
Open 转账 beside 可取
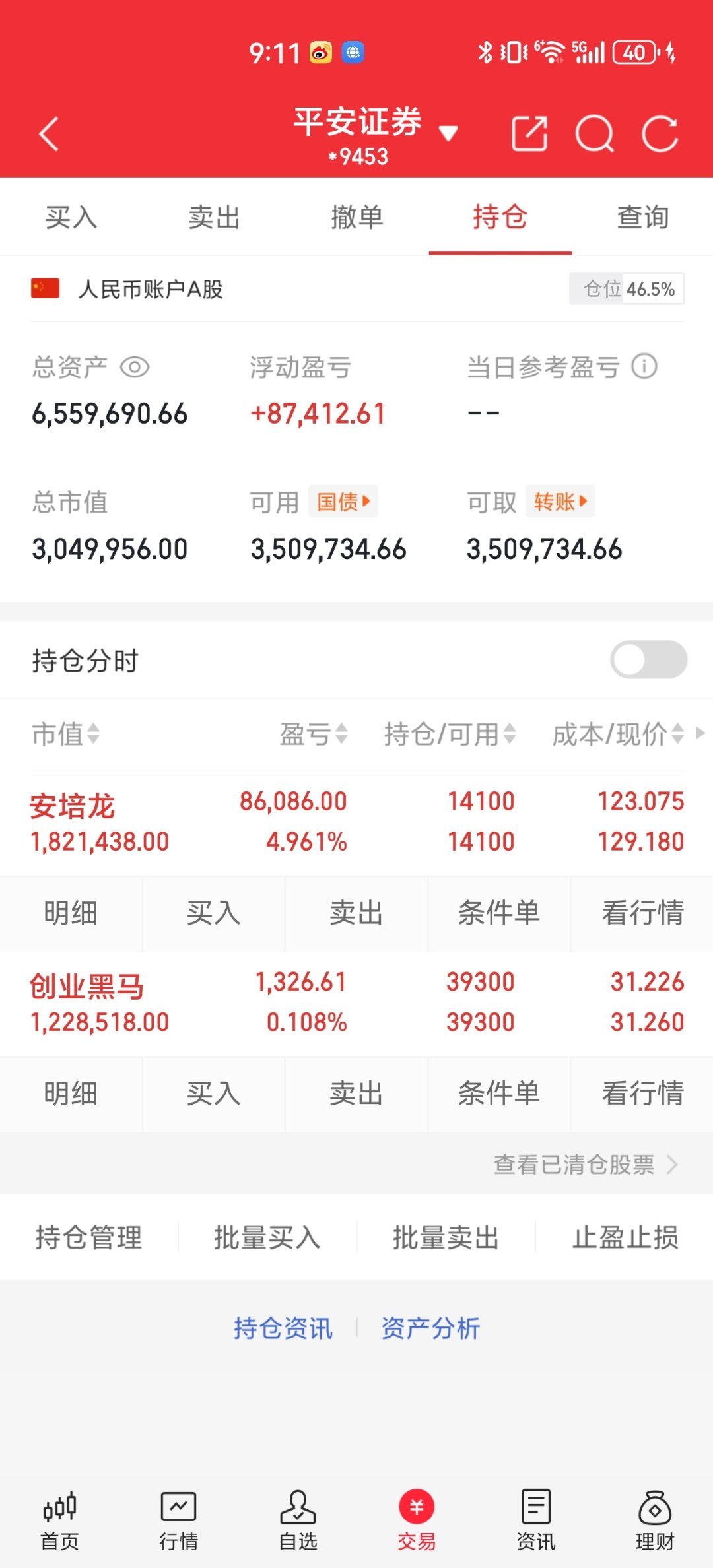pos(560,502)
